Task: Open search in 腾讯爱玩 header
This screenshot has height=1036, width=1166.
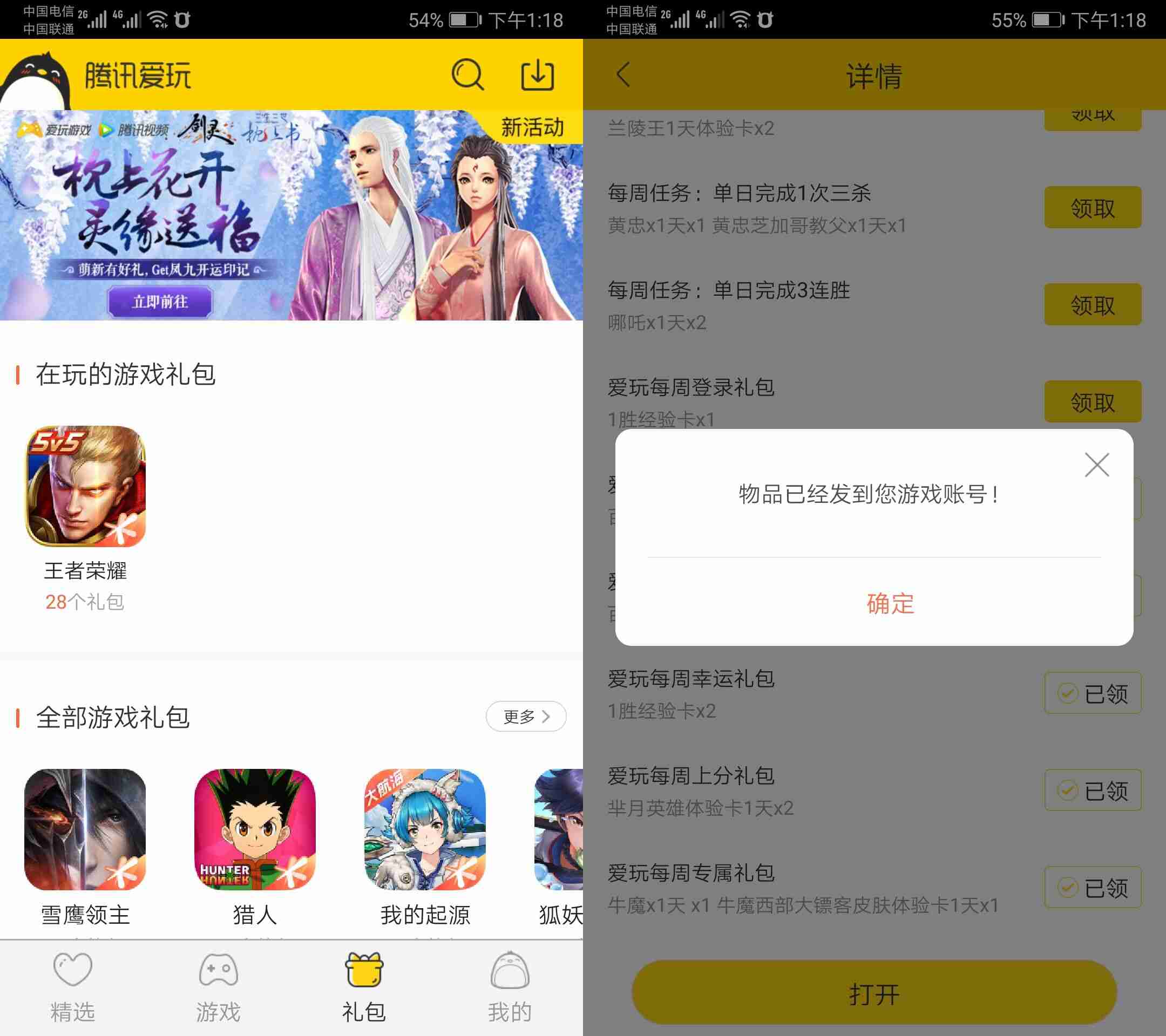Action: 467,74
